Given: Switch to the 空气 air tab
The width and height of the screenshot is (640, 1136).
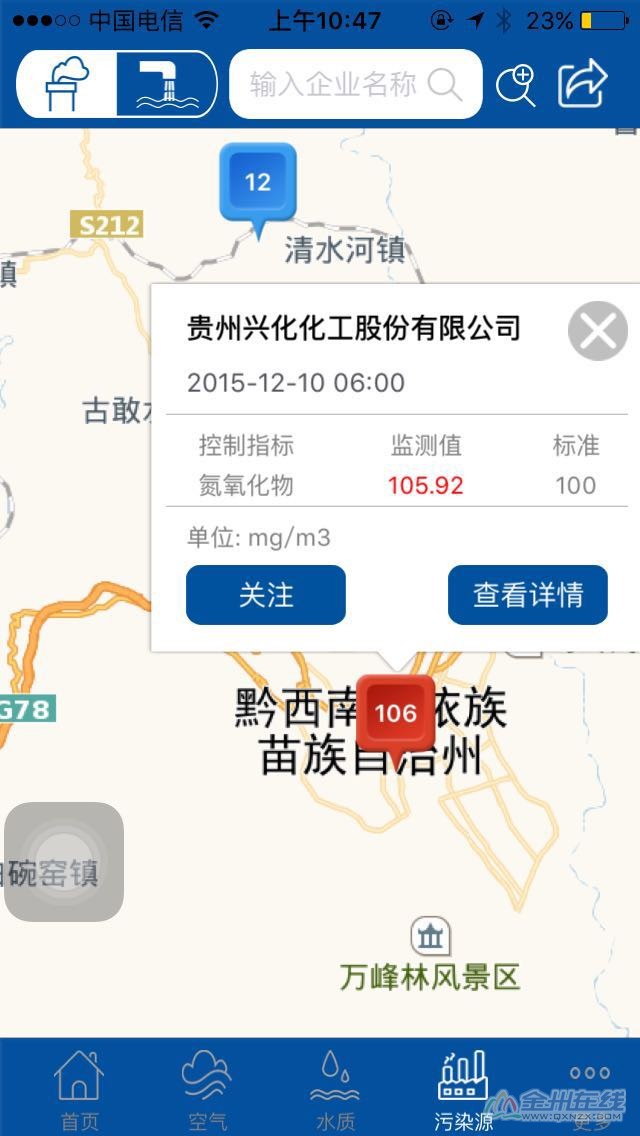Looking at the screenshot, I should click(x=207, y=1090).
